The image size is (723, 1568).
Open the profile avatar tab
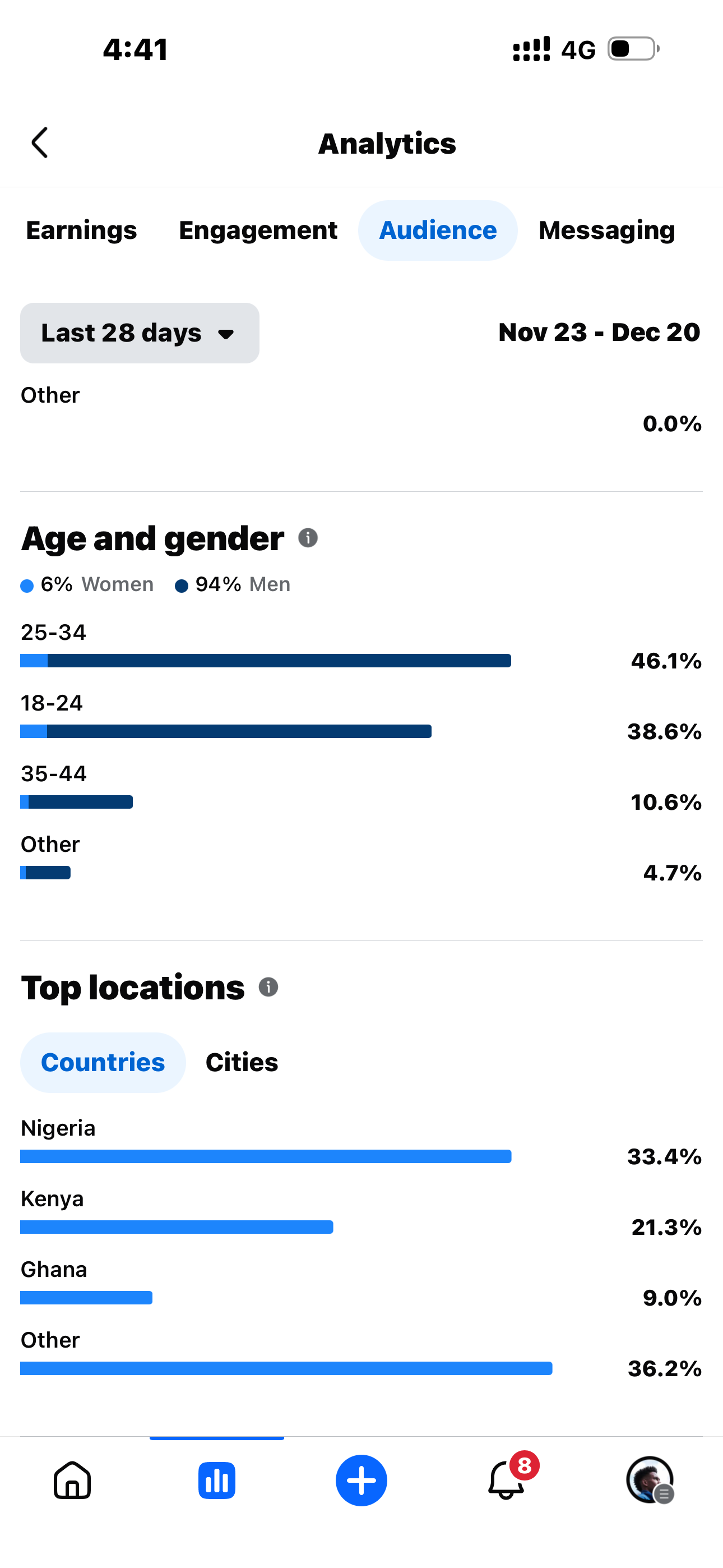(650, 1481)
